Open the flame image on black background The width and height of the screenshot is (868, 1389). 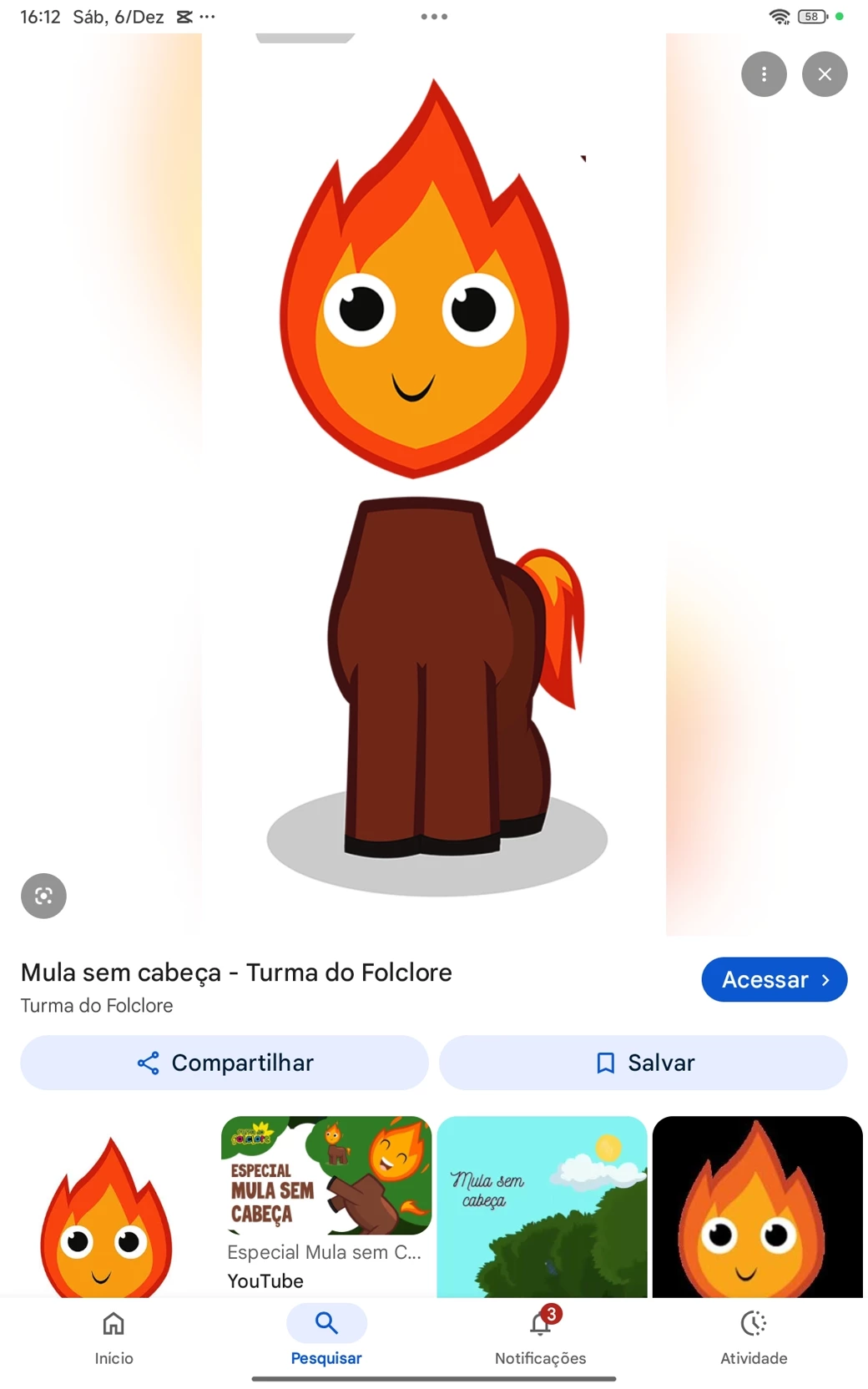click(x=757, y=1206)
